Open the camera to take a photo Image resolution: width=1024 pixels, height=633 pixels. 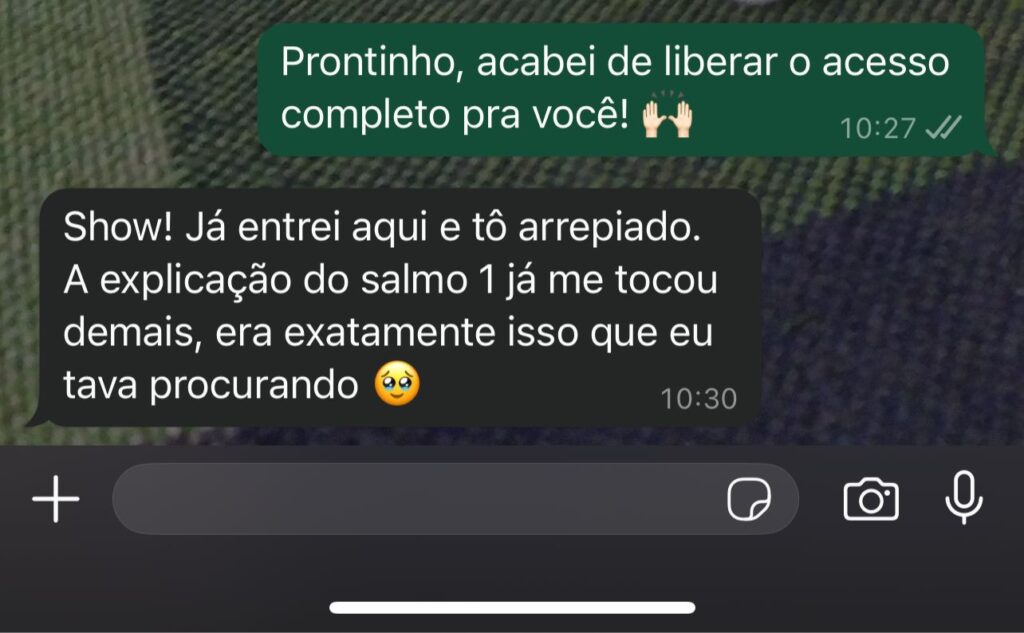870,499
